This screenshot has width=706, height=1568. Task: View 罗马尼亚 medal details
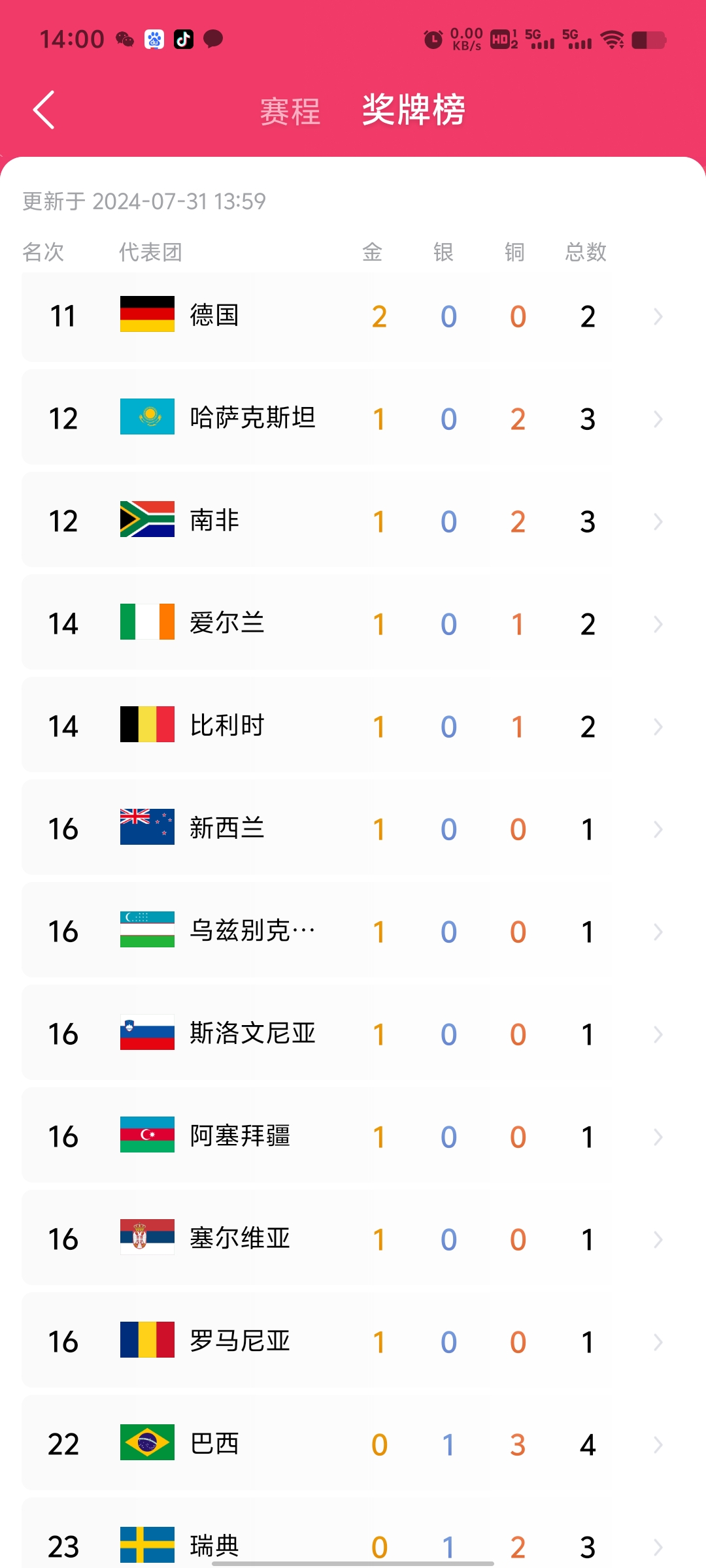coord(353,1342)
